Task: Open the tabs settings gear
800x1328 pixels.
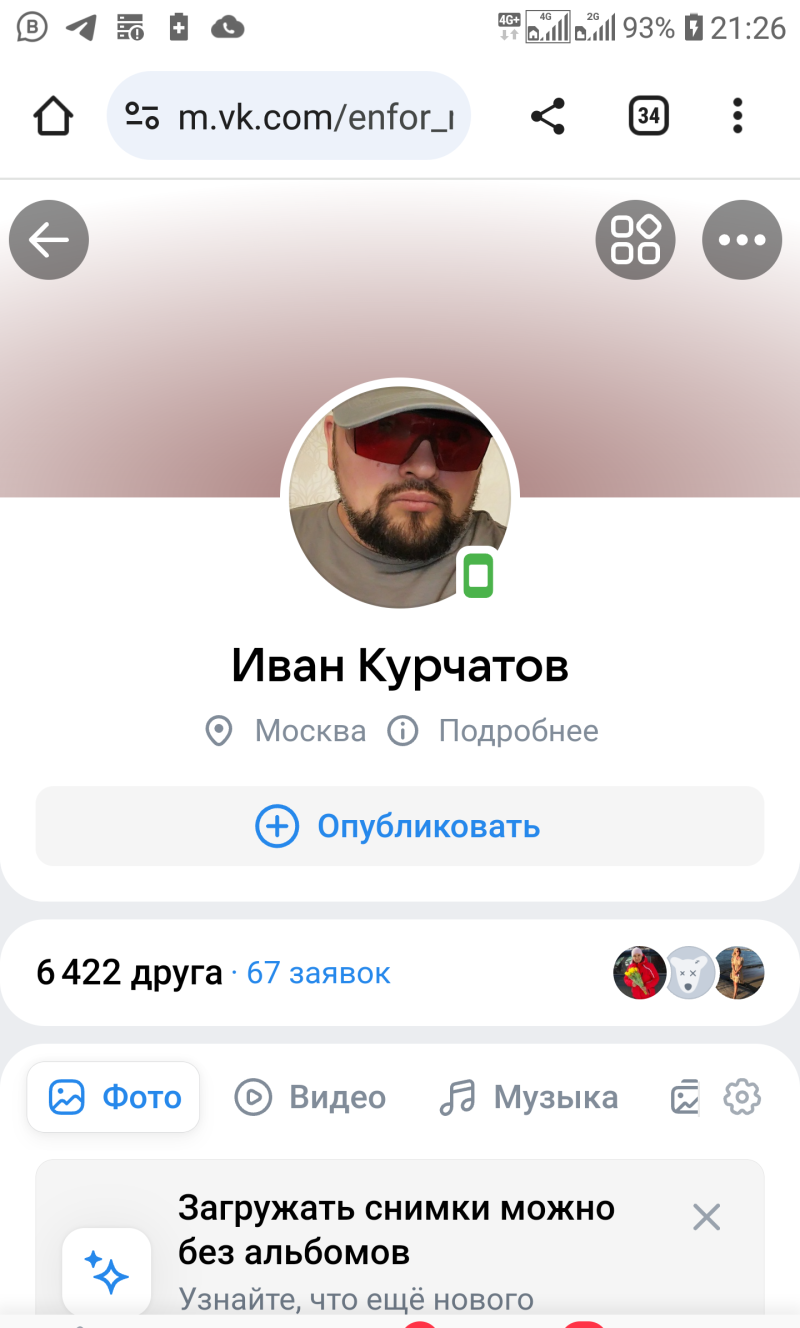Action: 741,1097
